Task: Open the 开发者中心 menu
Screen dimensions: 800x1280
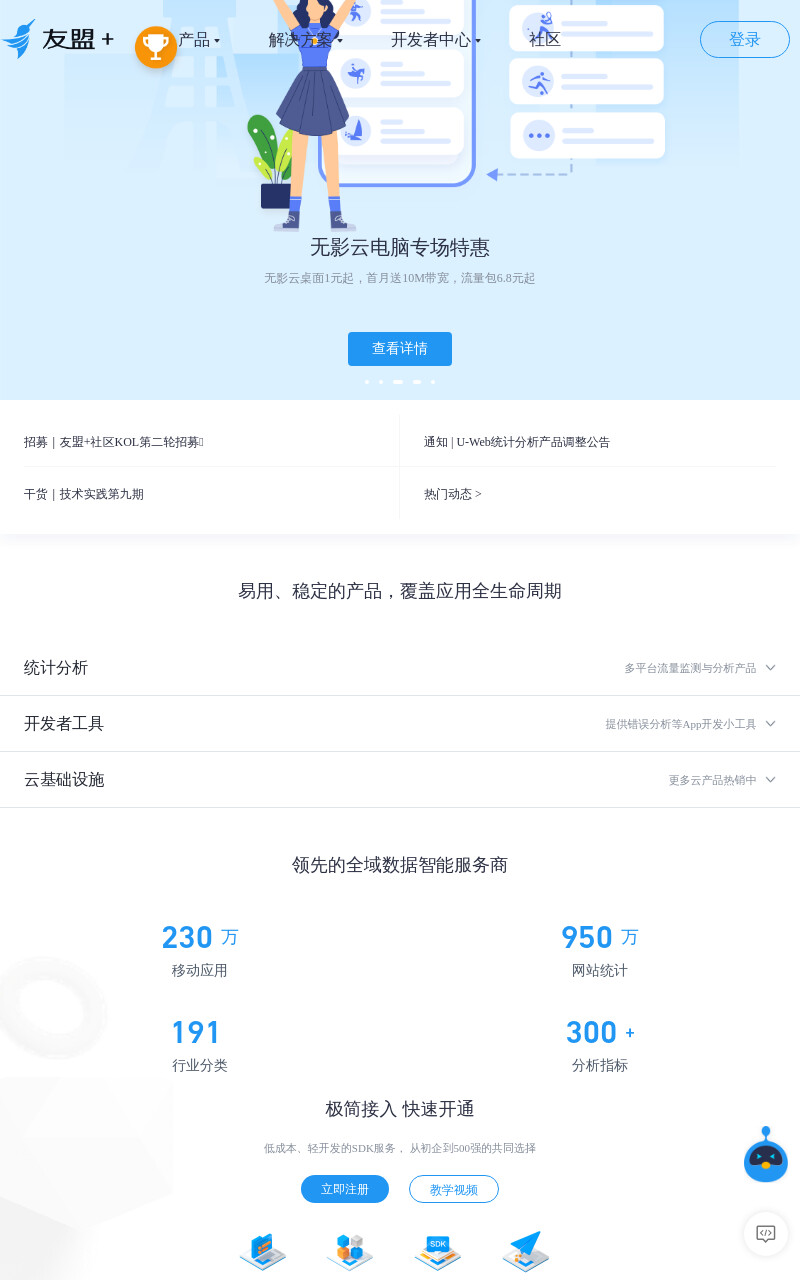Action: coord(435,40)
